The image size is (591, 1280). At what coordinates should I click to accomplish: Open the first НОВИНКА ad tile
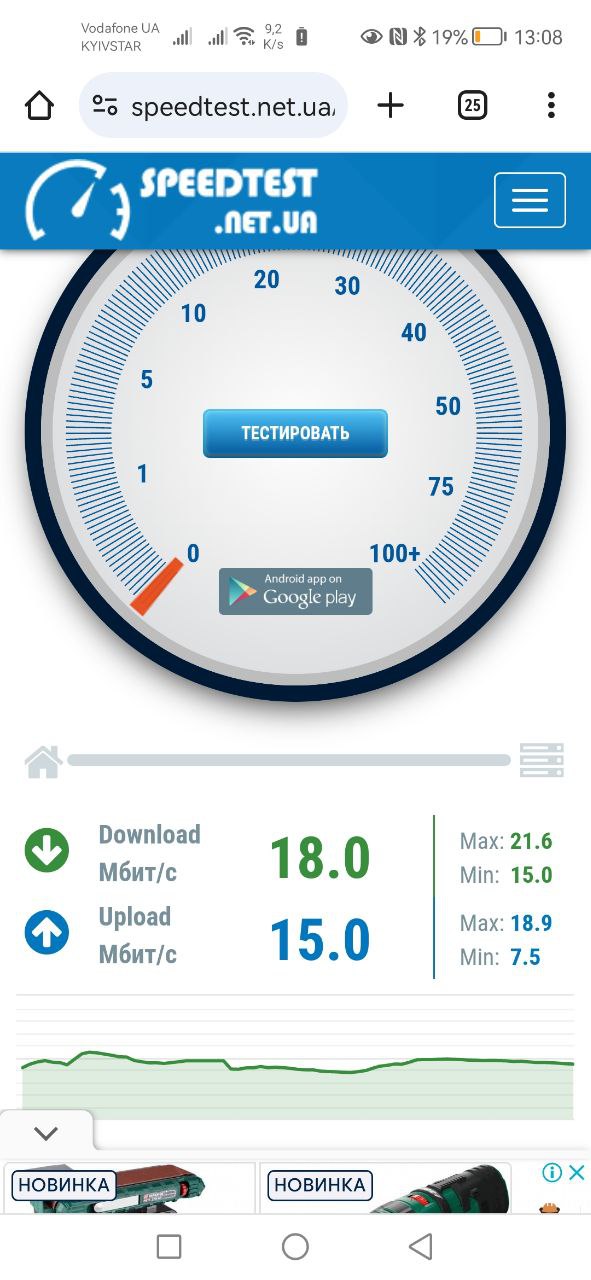[x=129, y=1188]
